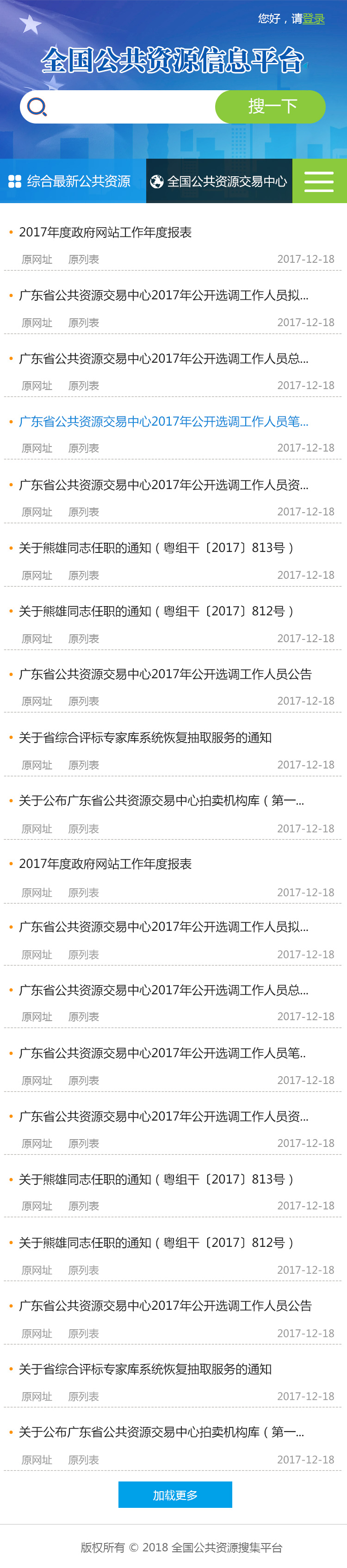Tap the 搜一下 search button

tap(271, 107)
